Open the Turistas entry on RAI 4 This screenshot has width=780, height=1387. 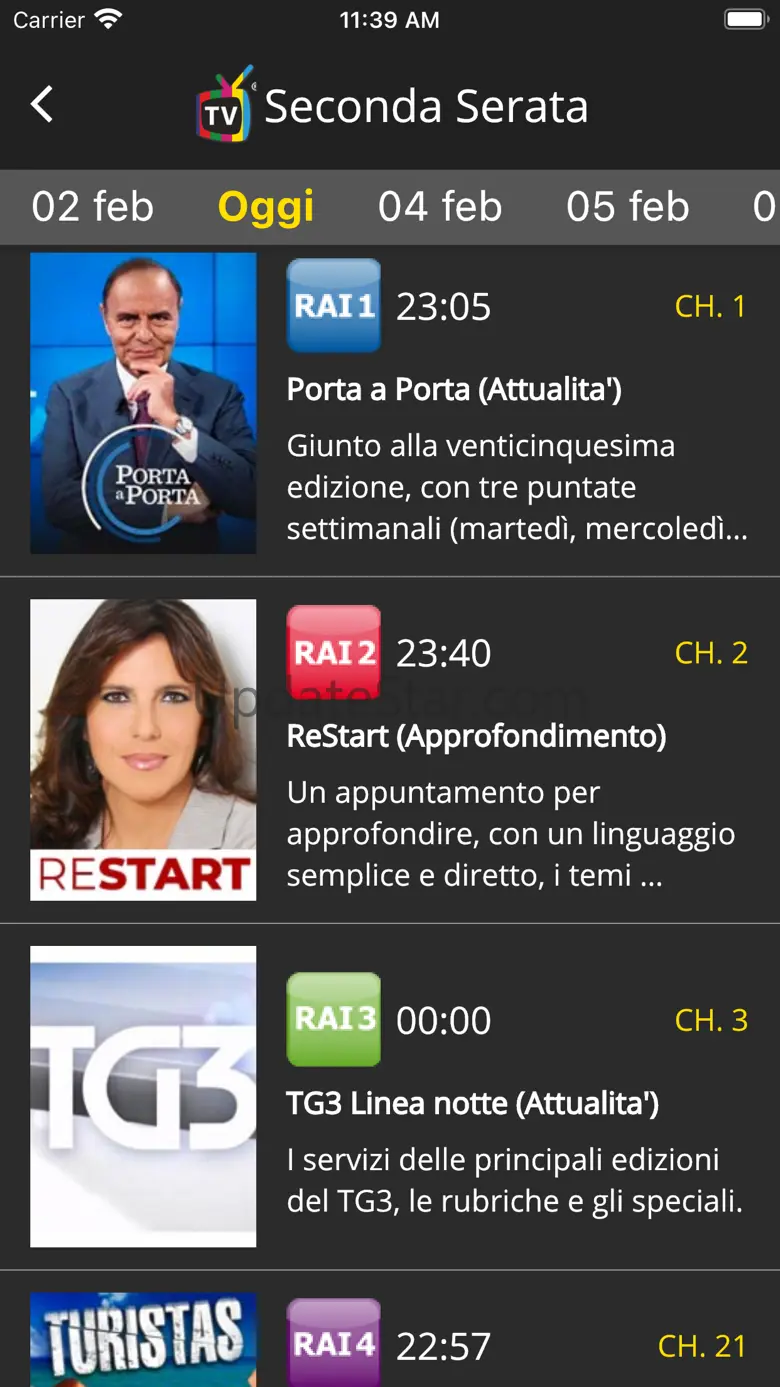tap(390, 1330)
